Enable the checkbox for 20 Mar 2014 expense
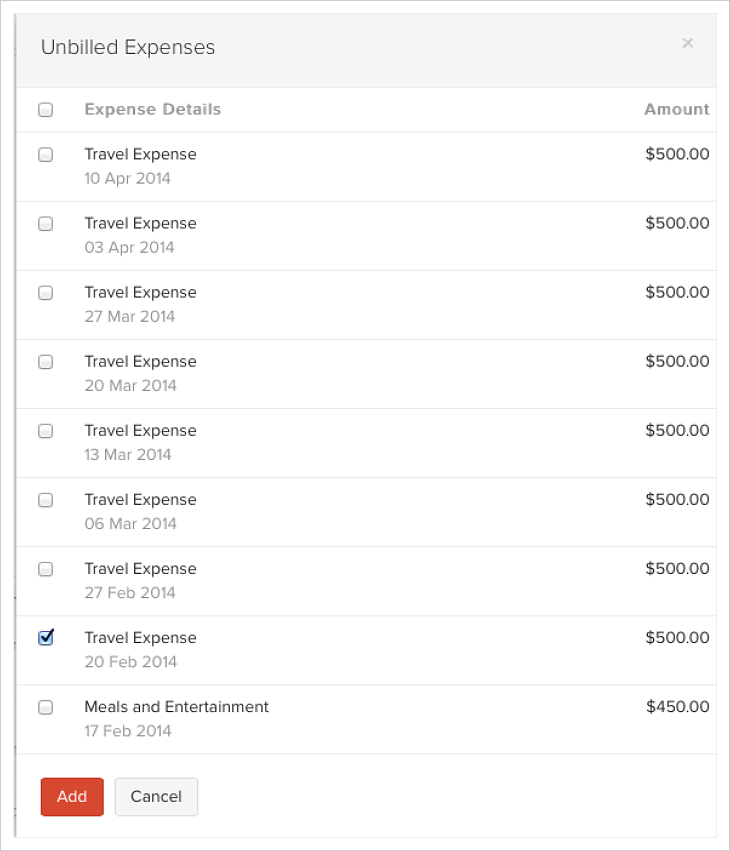730x851 pixels. coord(45,361)
